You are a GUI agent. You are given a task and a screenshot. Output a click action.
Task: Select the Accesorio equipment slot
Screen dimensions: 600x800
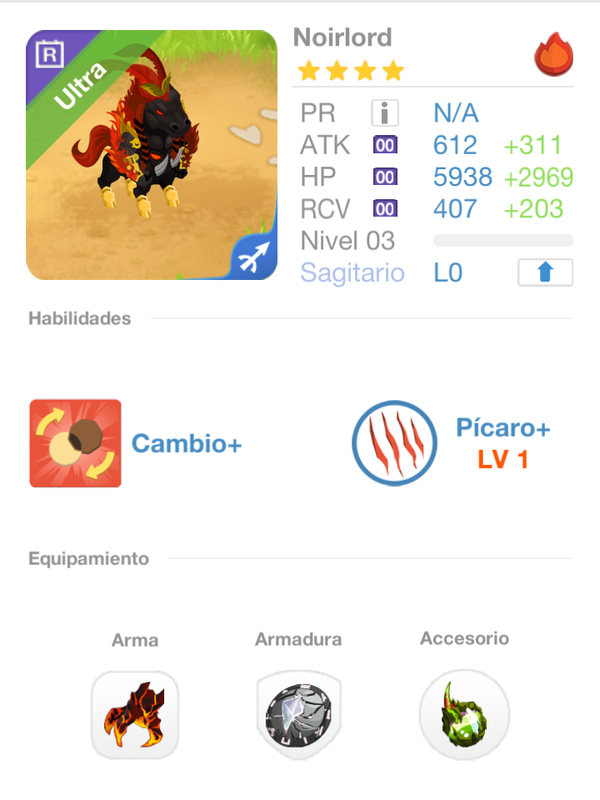coord(464,715)
